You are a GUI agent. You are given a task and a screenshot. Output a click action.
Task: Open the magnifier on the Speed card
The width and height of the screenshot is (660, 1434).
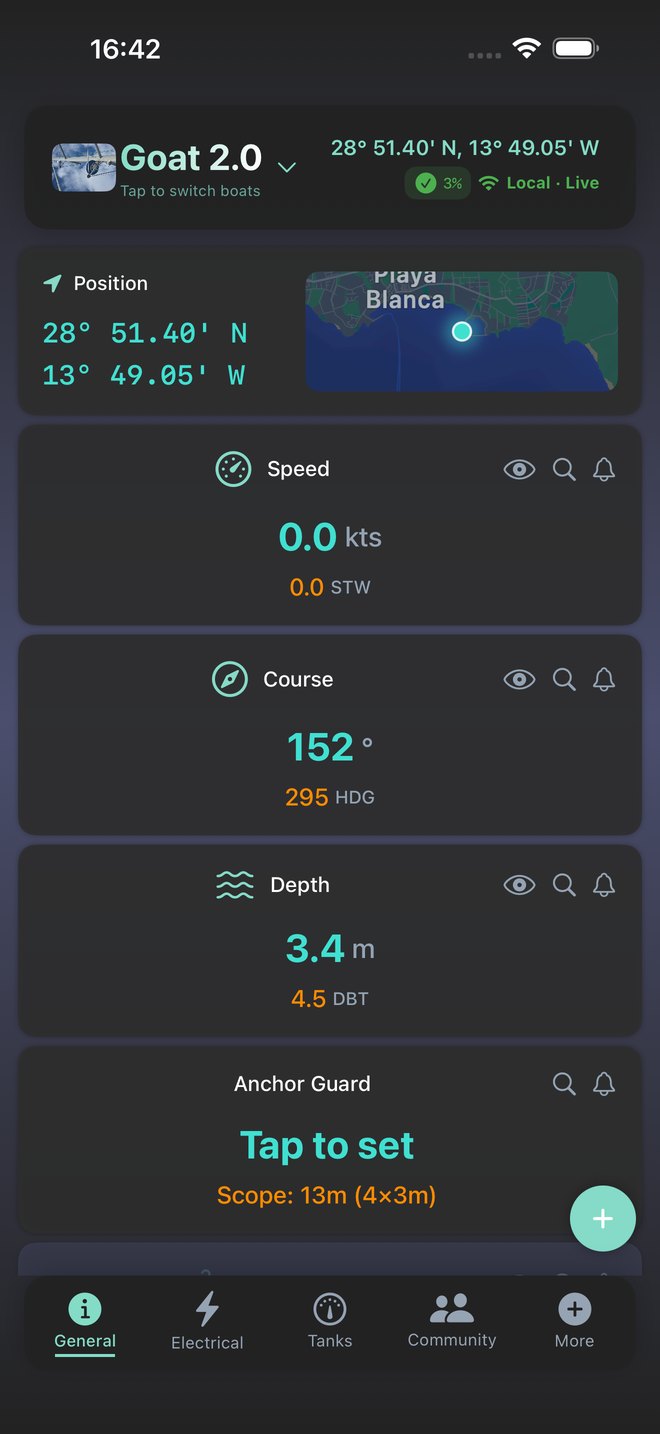(x=564, y=469)
